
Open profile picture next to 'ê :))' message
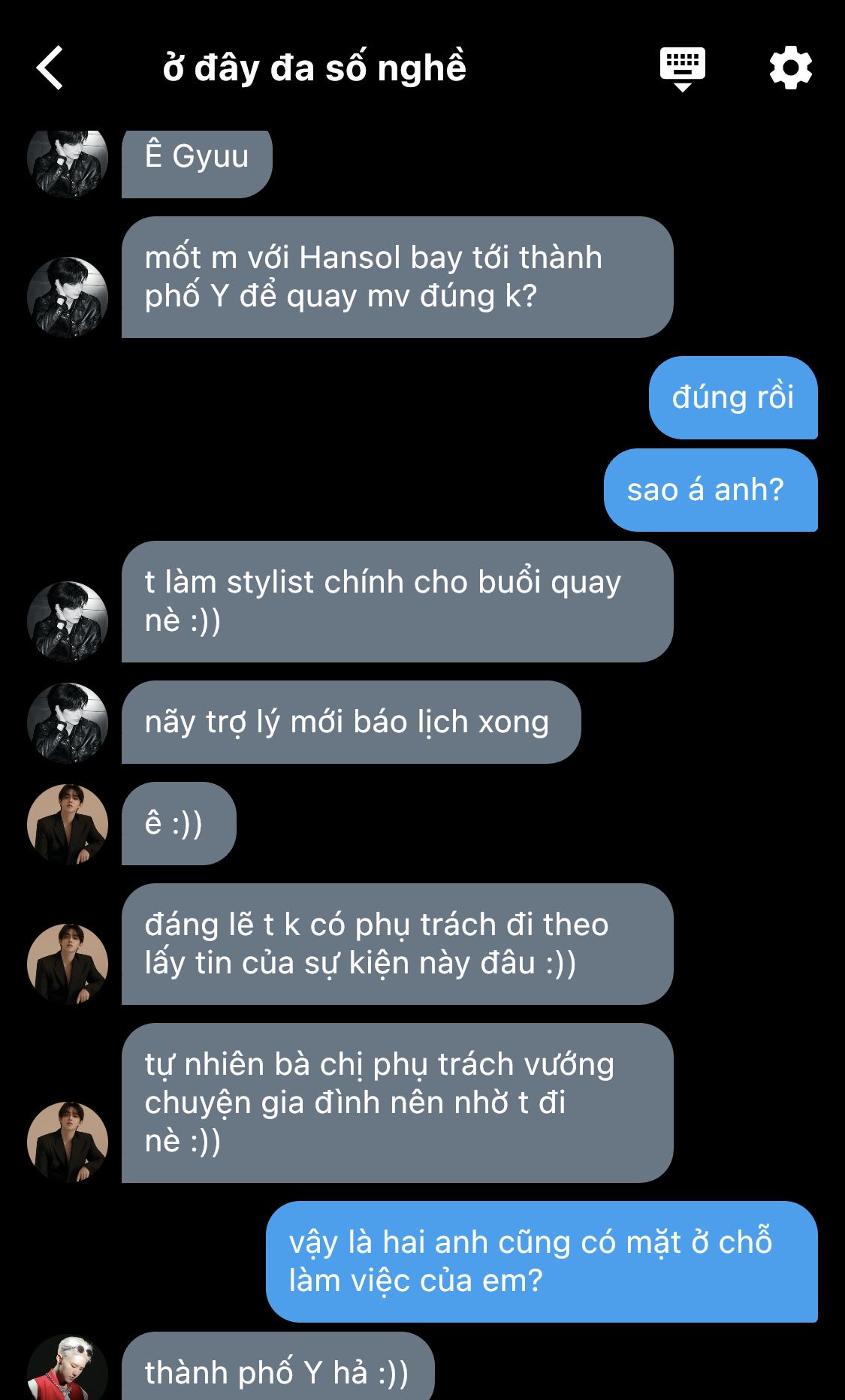(x=68, y=824)
